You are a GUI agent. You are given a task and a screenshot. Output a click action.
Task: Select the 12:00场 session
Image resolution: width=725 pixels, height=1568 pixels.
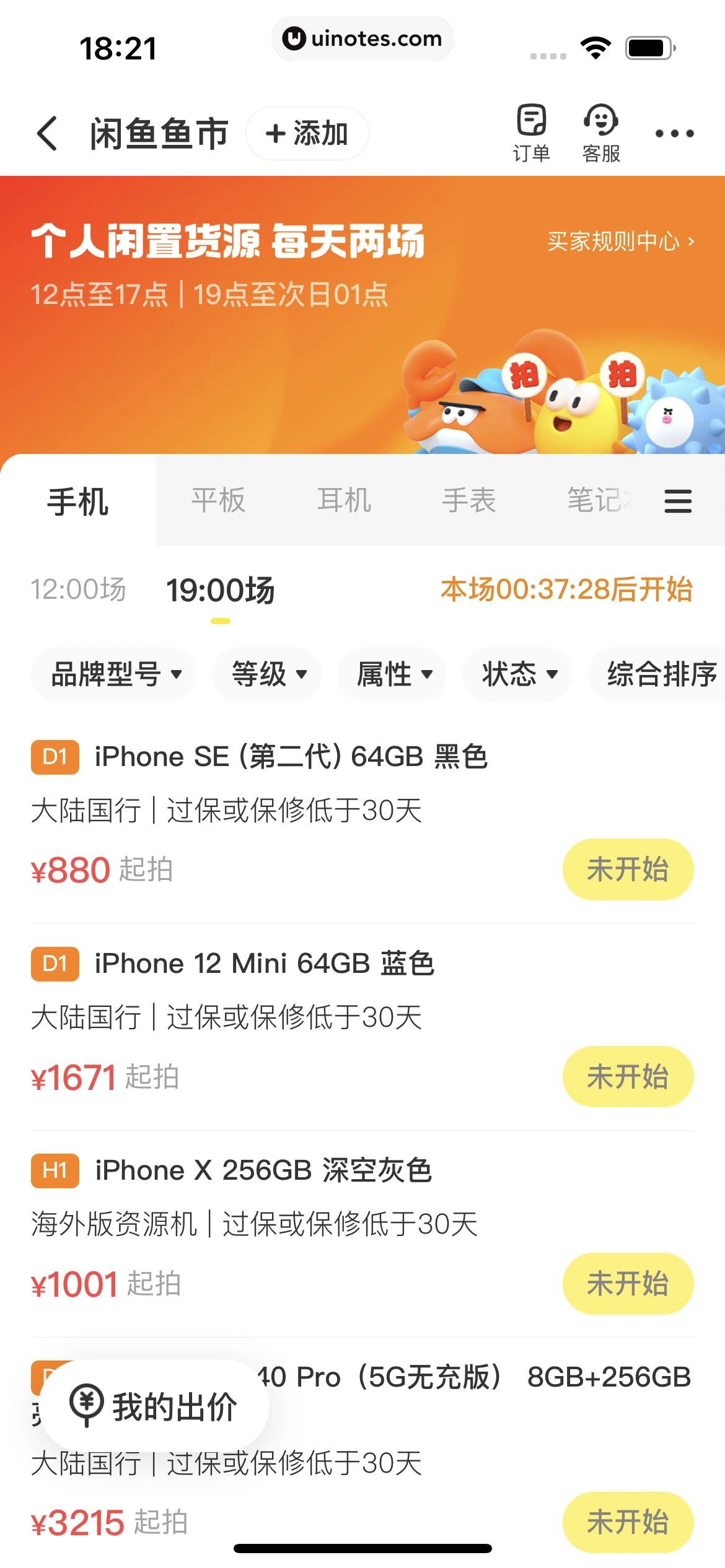(x=79, y=590)
